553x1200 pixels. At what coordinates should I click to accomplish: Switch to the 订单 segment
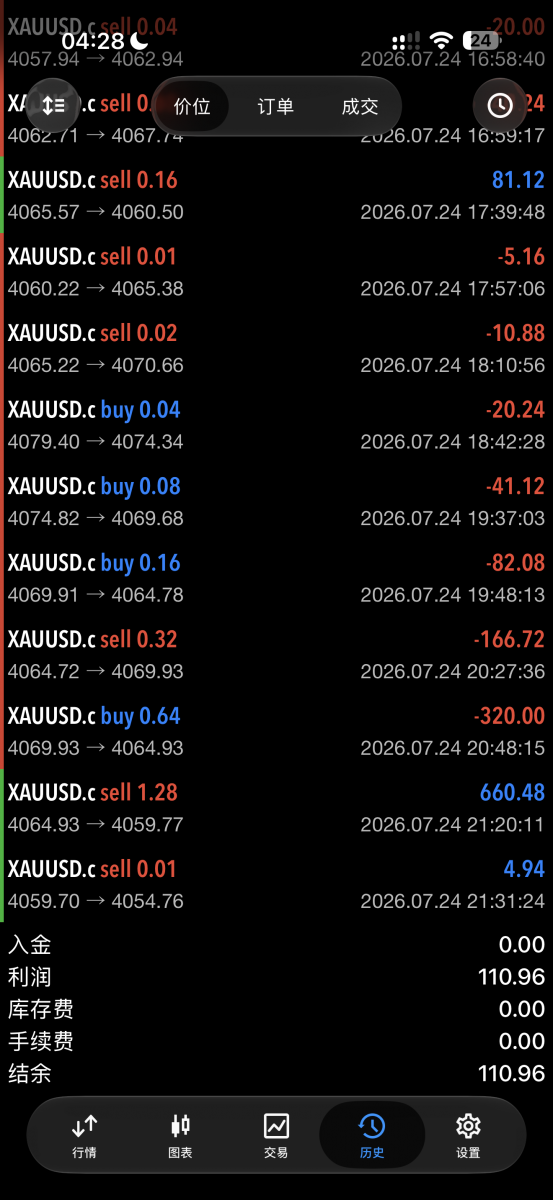pos(276,106)
